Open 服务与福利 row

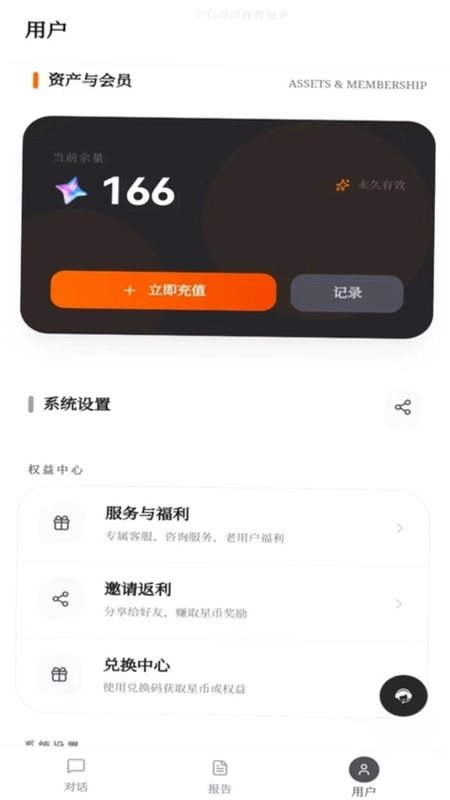[x=222, y=525]
